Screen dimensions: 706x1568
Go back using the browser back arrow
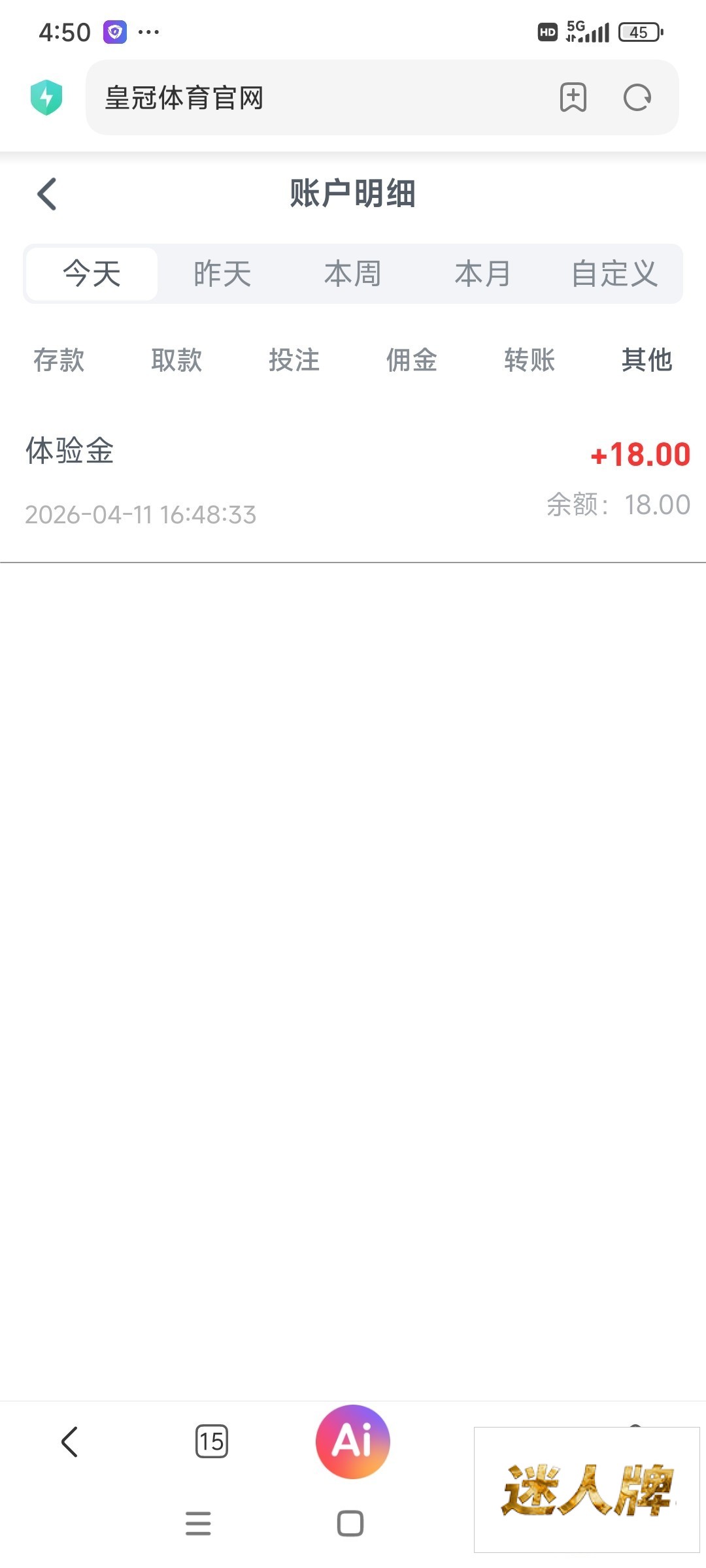pos(70,1441)
